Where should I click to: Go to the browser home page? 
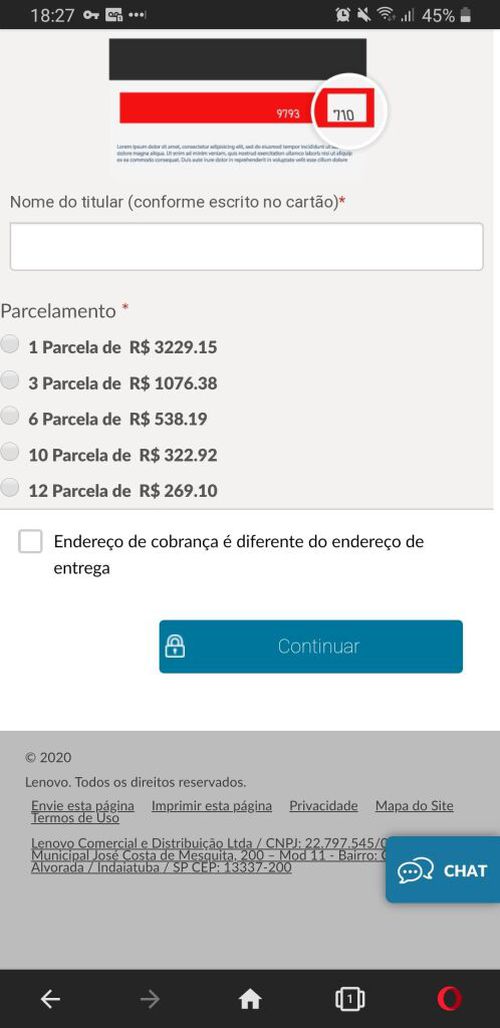tap(250, 998)
